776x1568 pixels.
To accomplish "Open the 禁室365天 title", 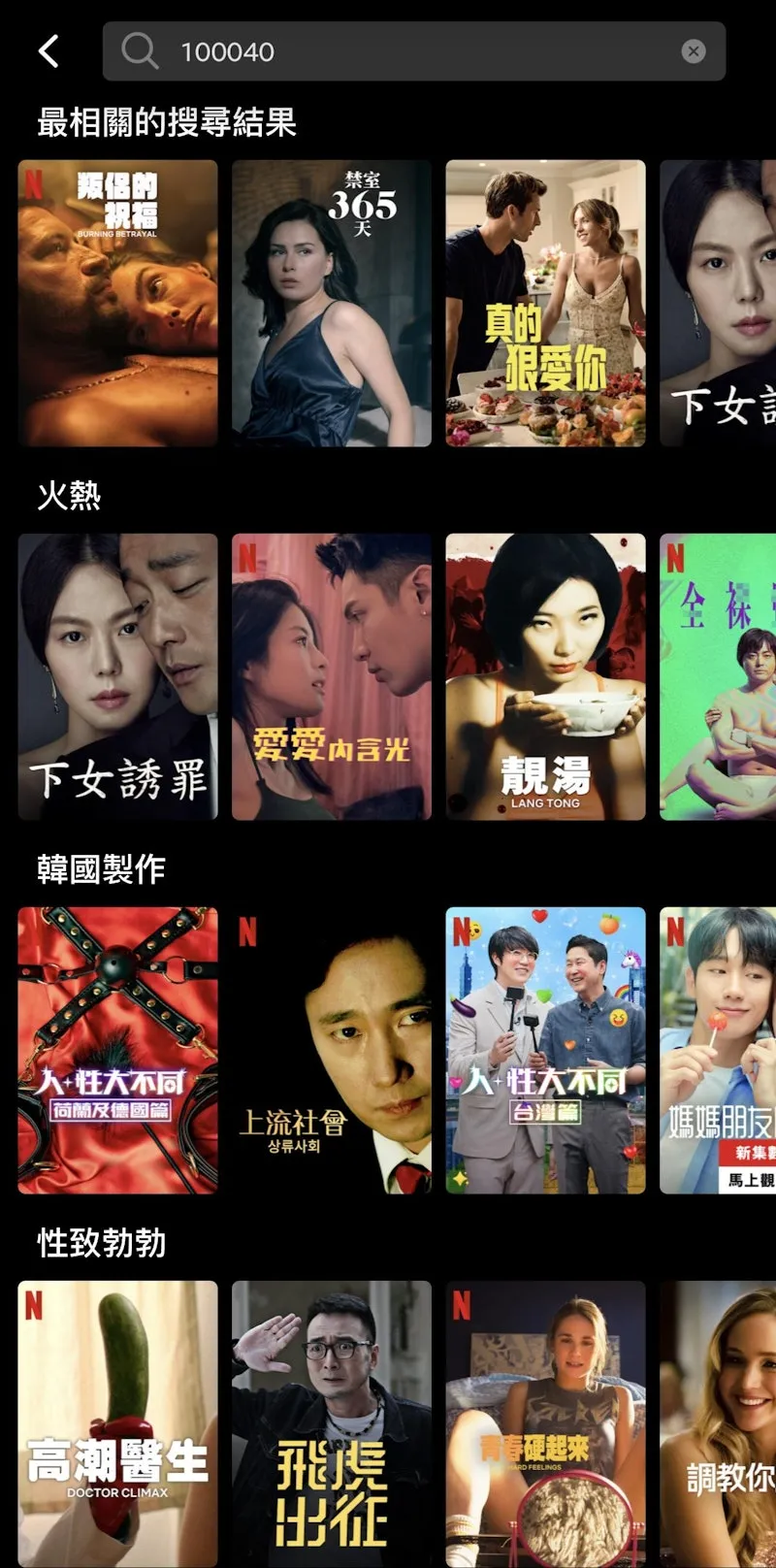I will click(332, 302).
